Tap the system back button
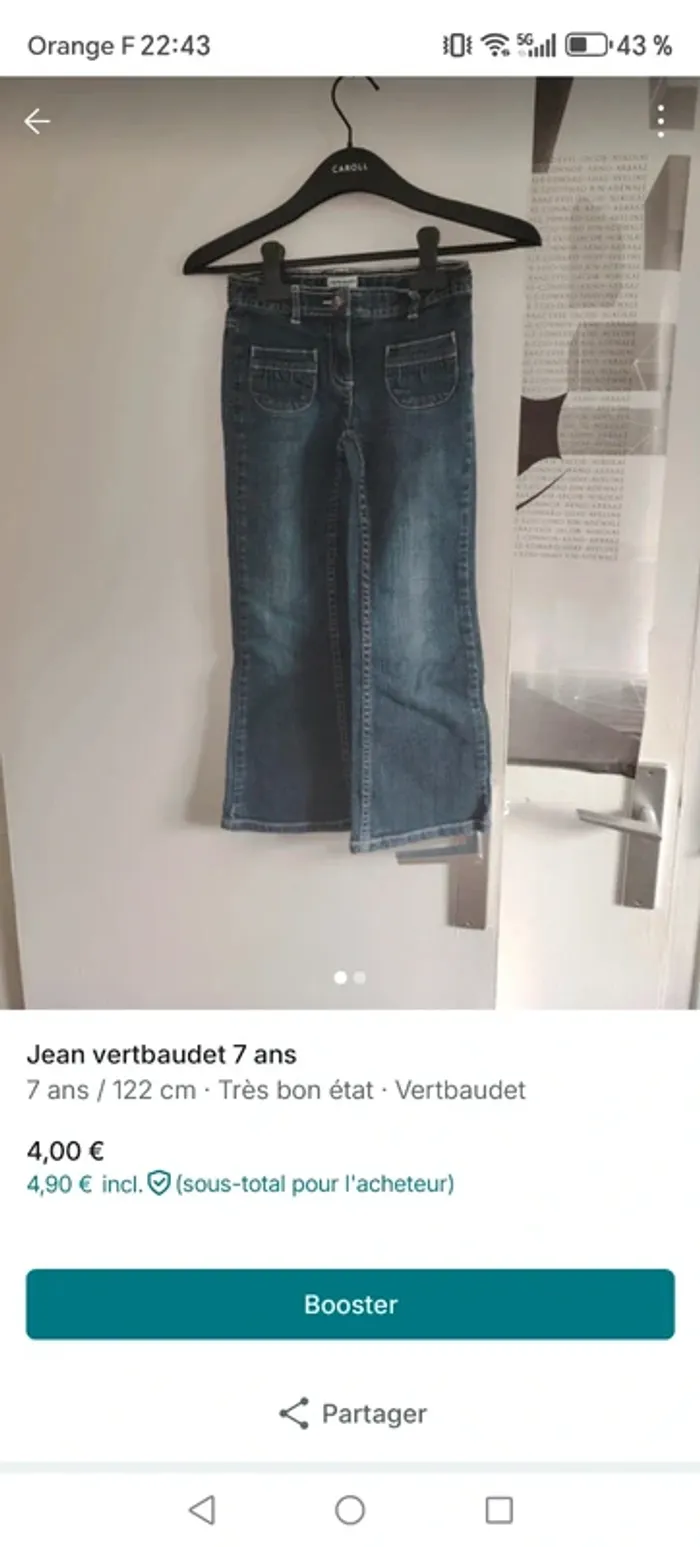700x1547 pixels. coord(202,1509)
